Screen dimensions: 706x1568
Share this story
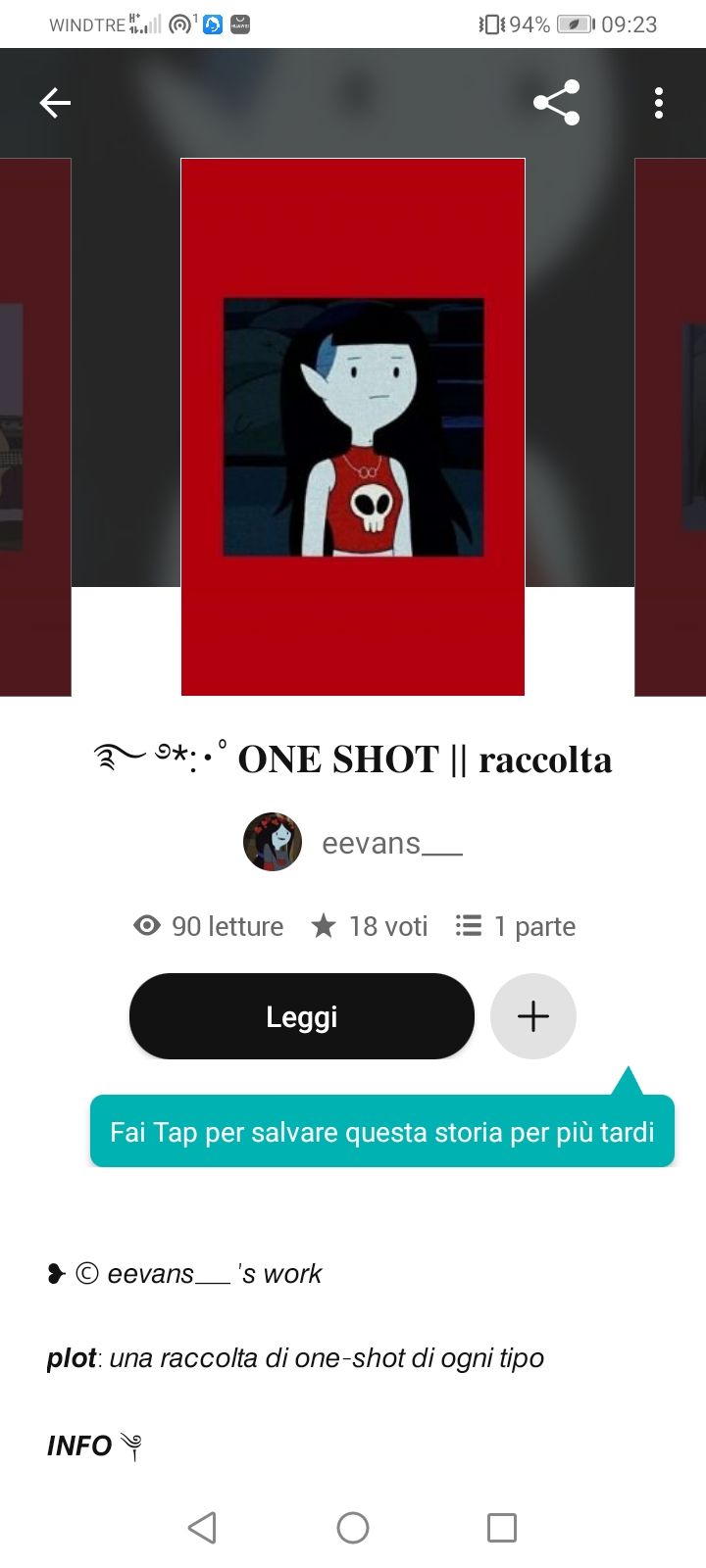tap(556, 103)
